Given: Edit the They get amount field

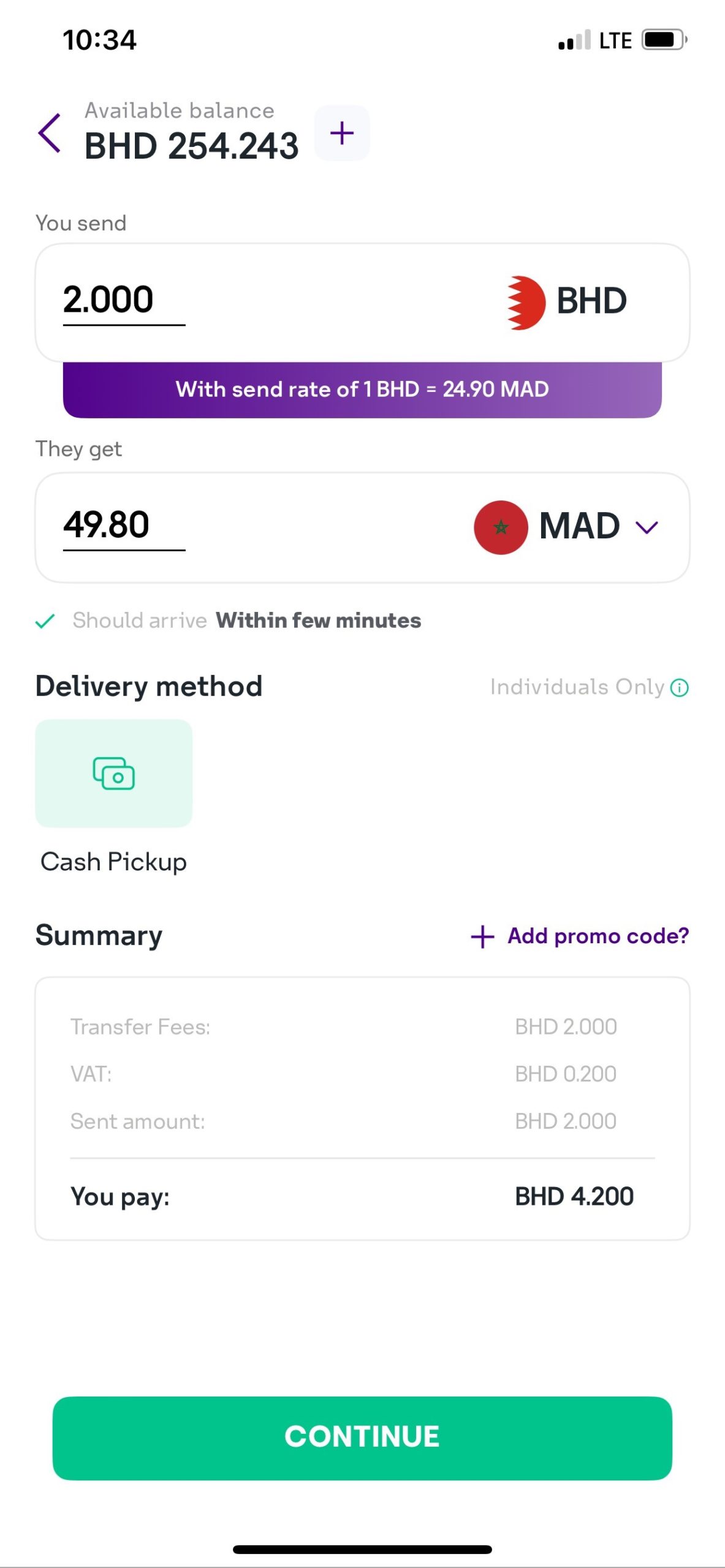Looking at the screenshot, I should click(x=123, y=526).
